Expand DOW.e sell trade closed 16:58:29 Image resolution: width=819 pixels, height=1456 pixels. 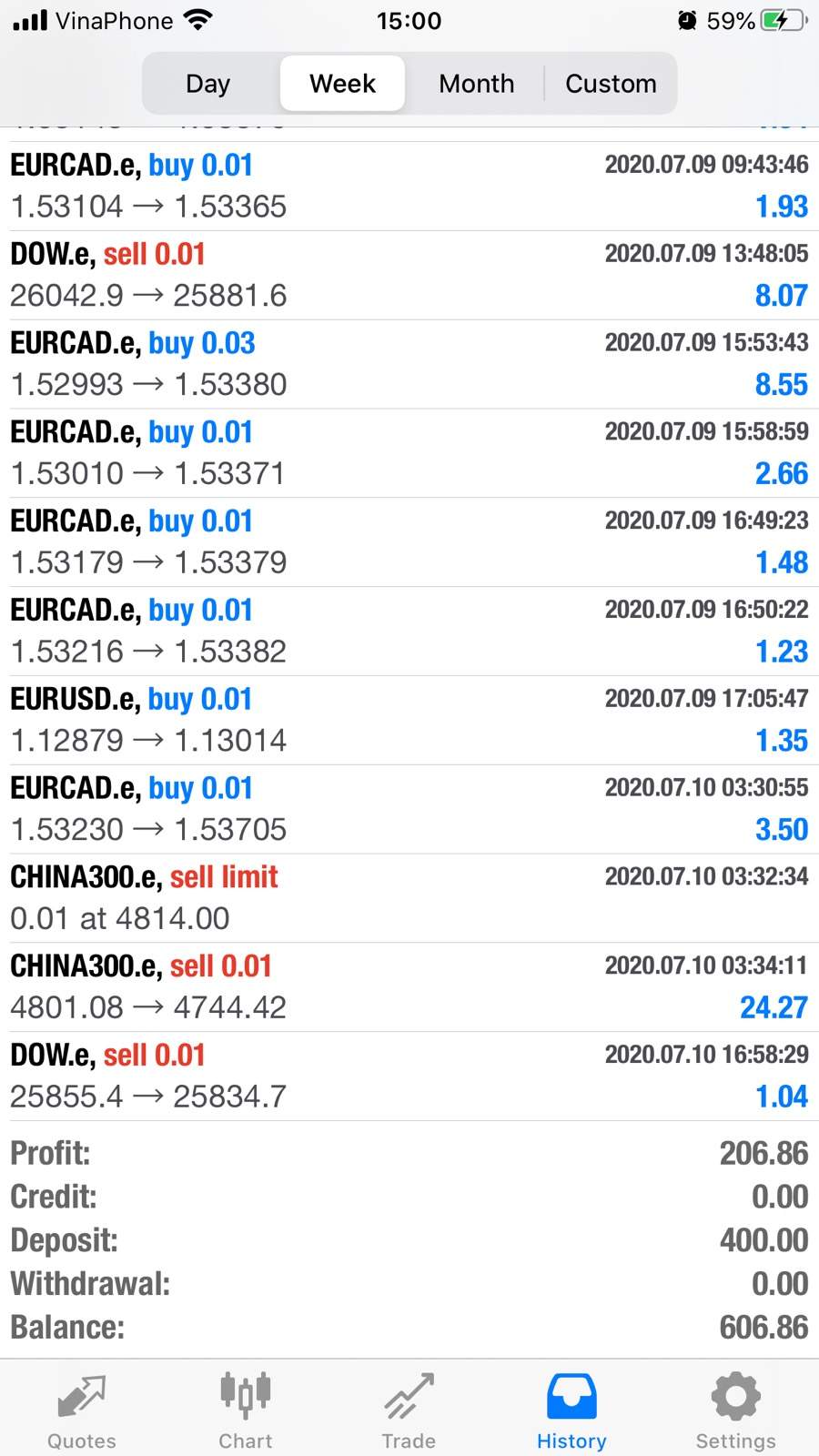coord(409,1077)
